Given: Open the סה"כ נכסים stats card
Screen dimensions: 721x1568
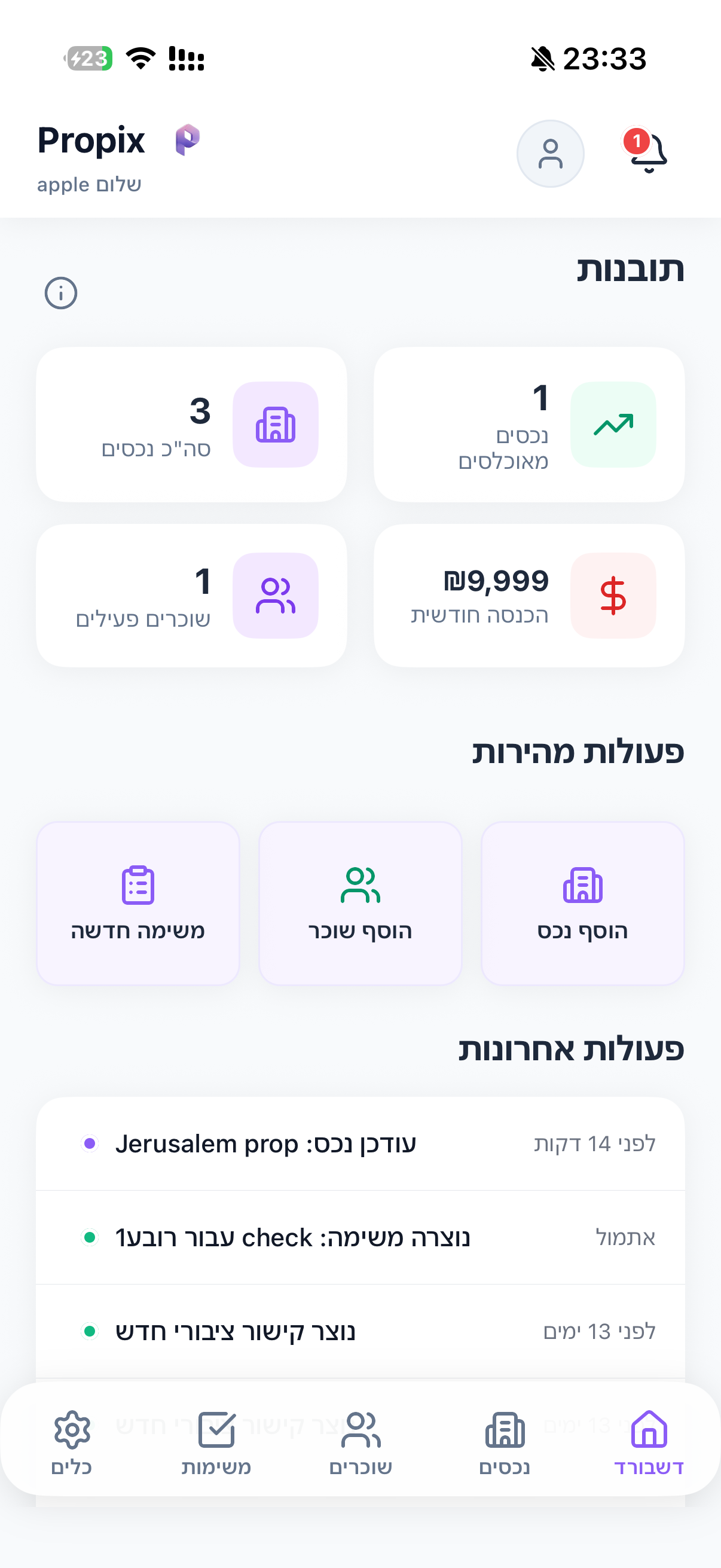Looking at the screenshot, I should pos(191,424).
